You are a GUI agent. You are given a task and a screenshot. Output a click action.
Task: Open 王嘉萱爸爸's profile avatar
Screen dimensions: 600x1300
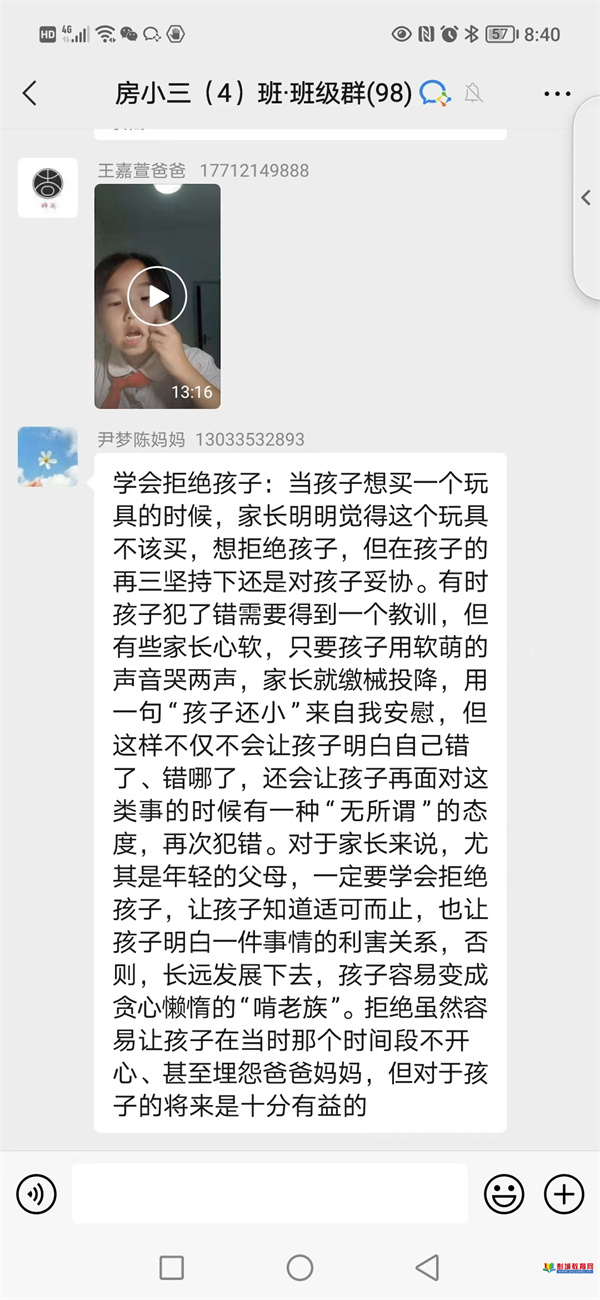(47, 188)
